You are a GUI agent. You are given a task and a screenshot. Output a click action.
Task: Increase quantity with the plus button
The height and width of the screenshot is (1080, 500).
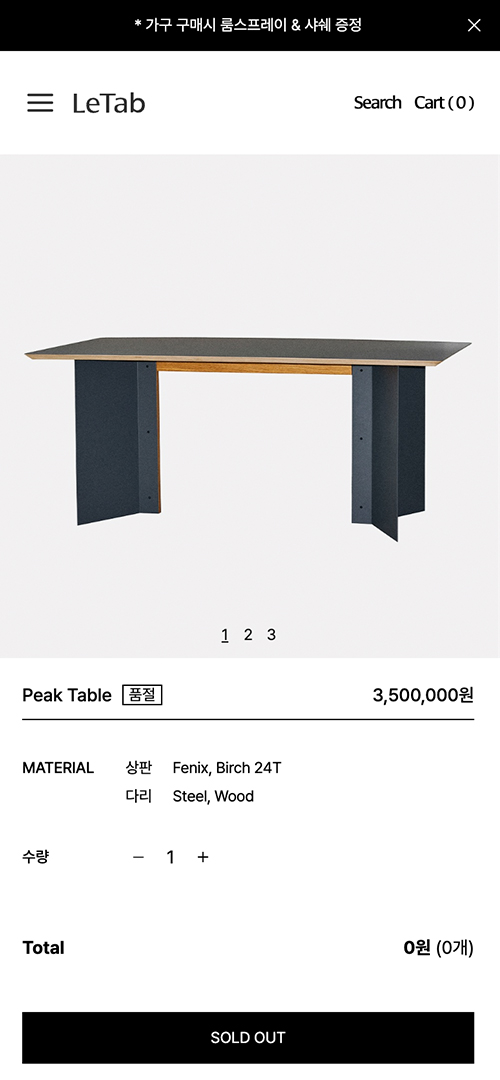pyautogui.click(x=202, y=857)
